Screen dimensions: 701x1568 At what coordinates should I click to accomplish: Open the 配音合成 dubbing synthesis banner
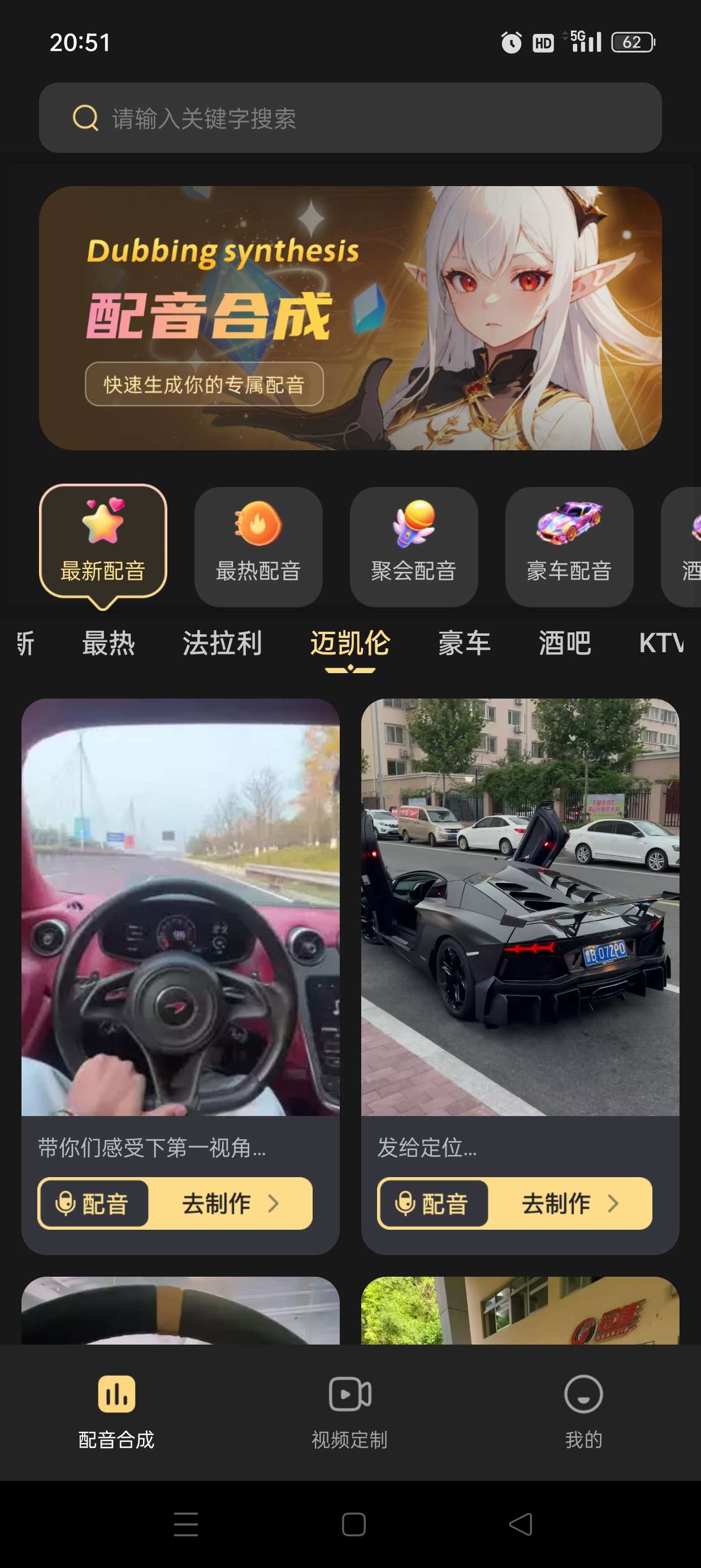tap(350, 318)
